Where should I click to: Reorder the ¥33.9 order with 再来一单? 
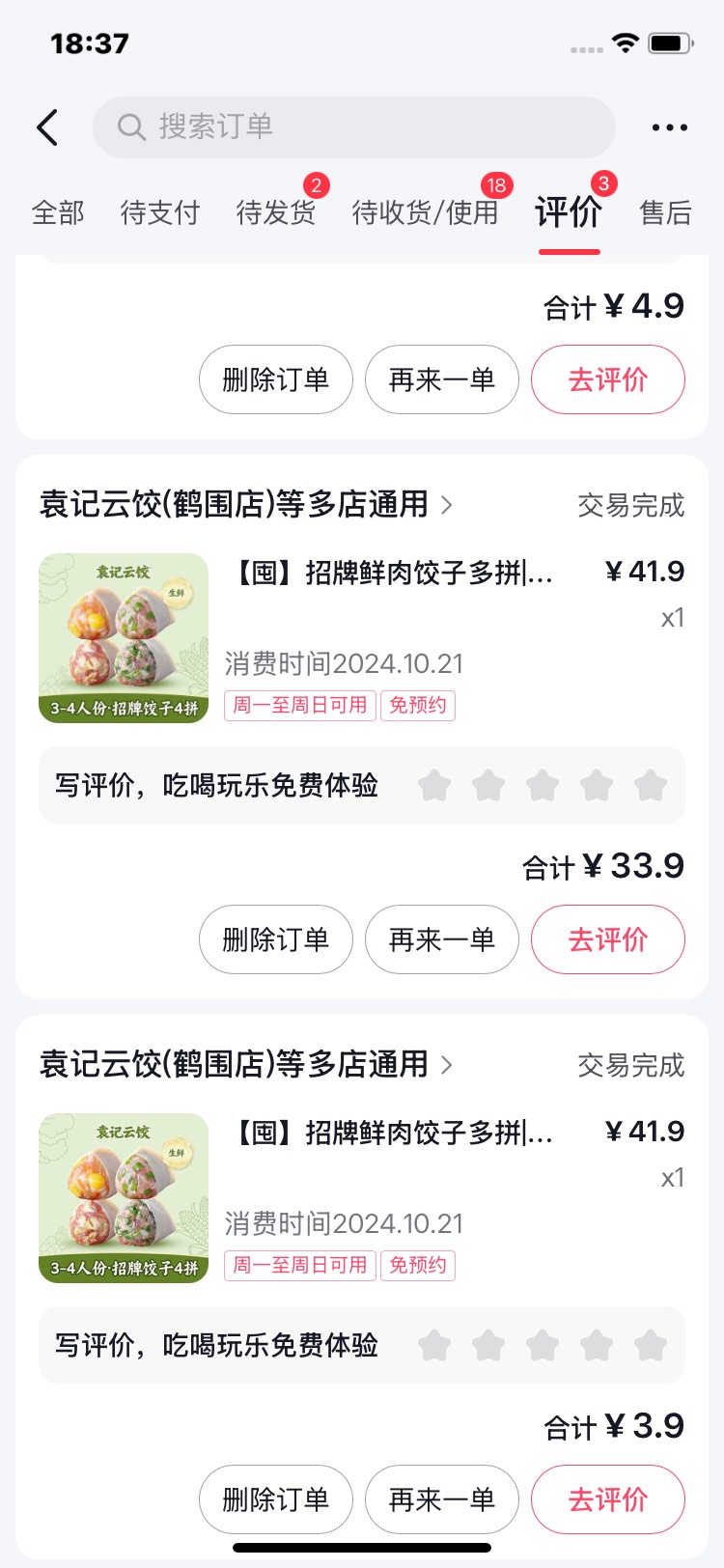pos(441,939)
